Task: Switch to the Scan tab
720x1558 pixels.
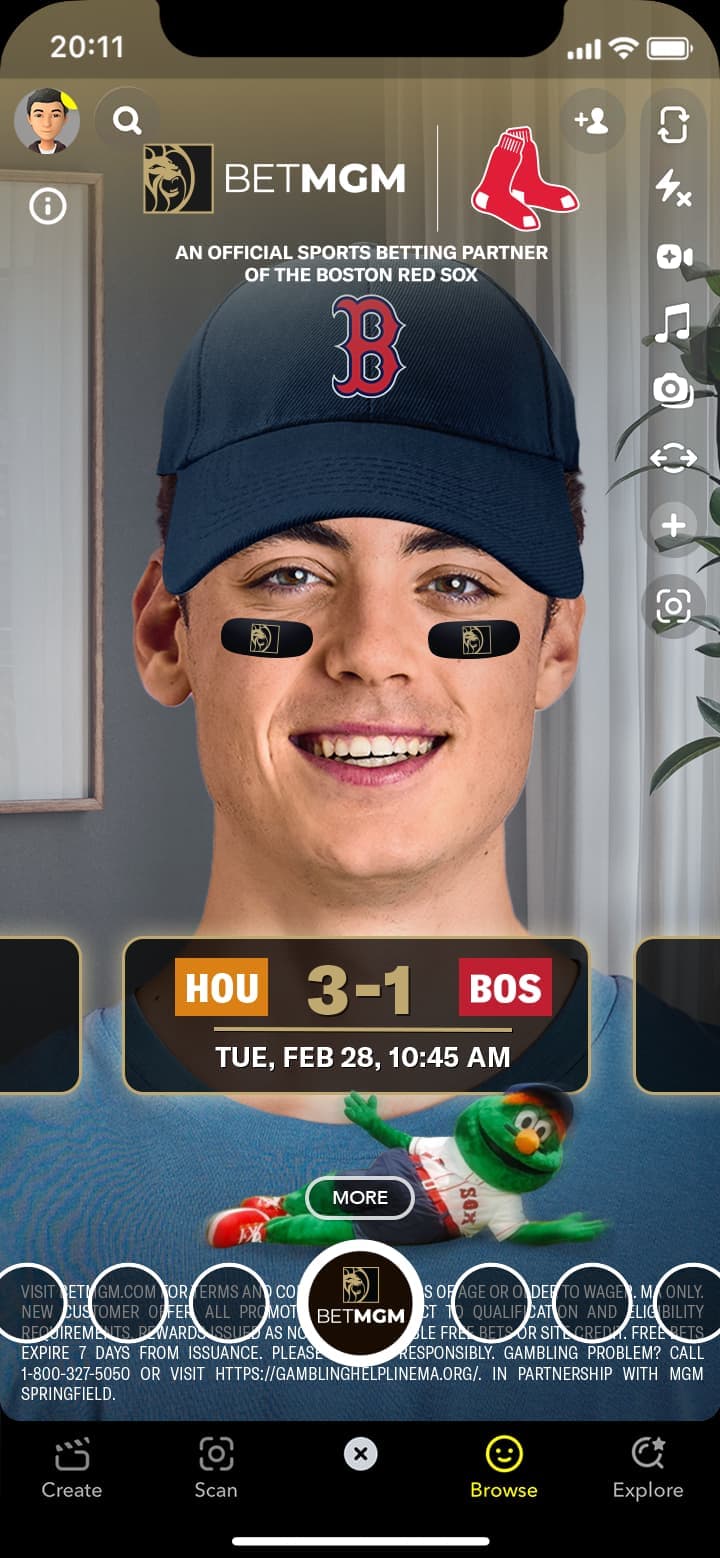Action: point(216,1468)
